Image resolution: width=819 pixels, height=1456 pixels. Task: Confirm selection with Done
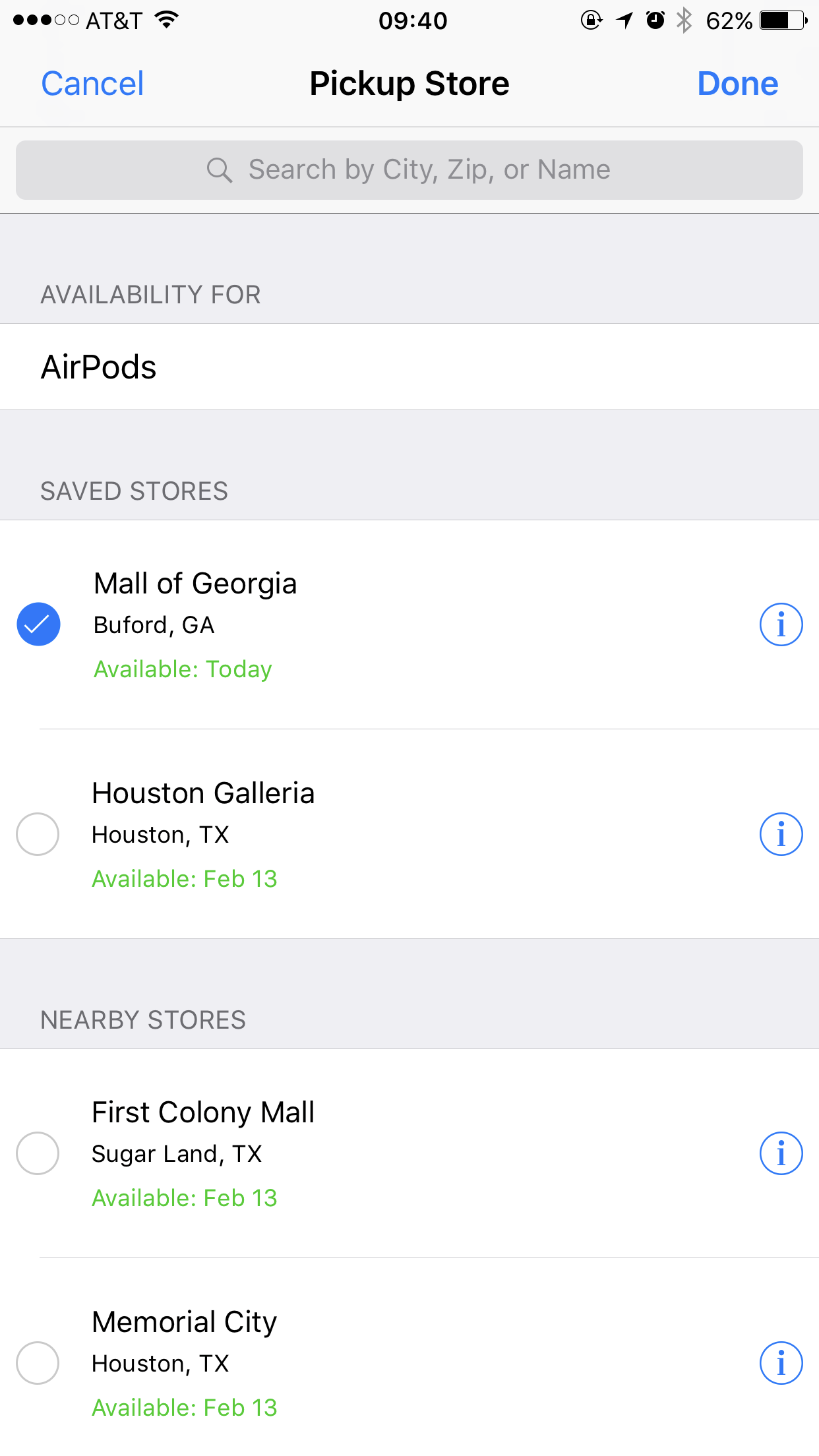(738, 84)
